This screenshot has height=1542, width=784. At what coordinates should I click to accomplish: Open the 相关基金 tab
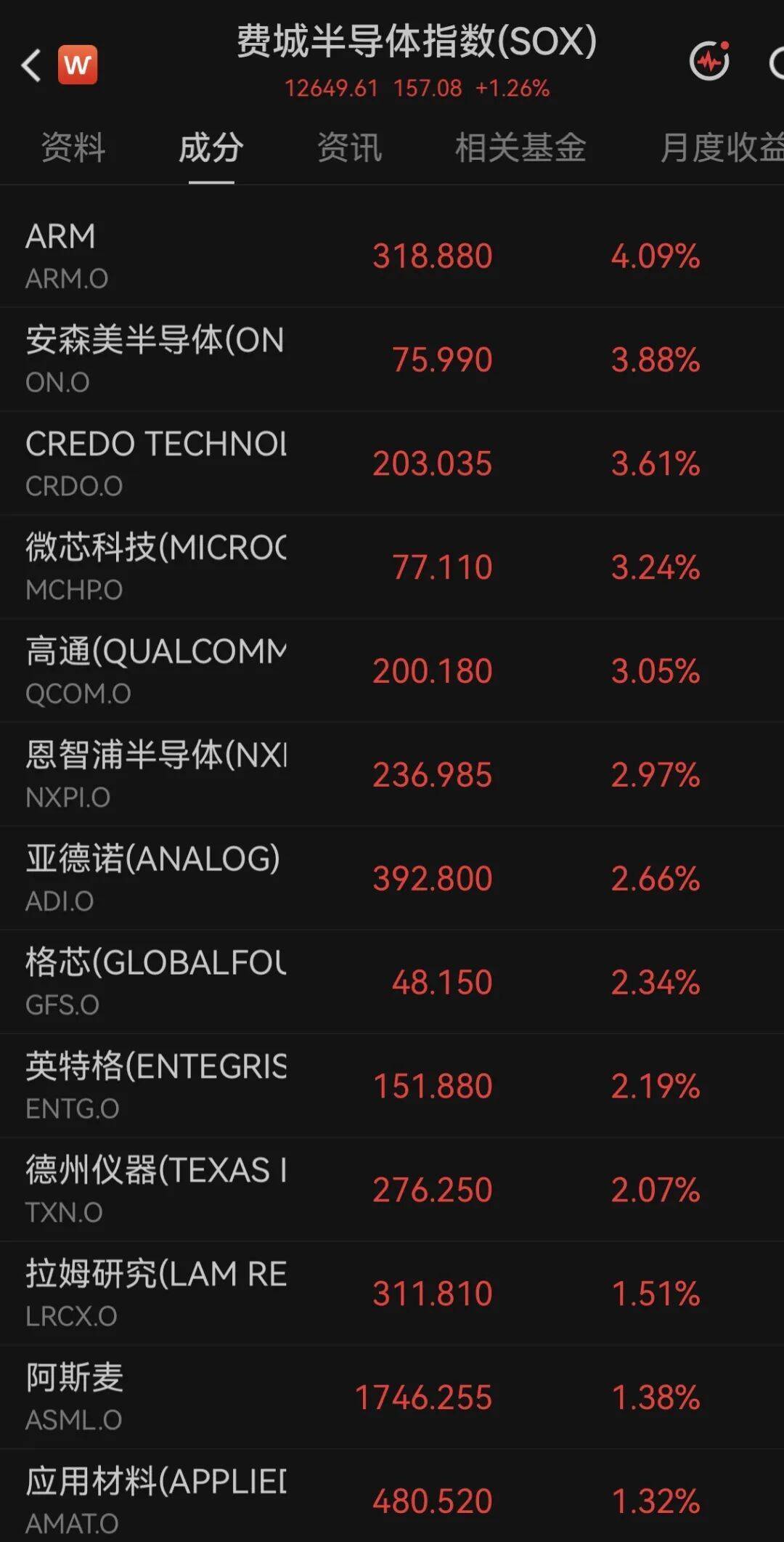click(520, 148)
